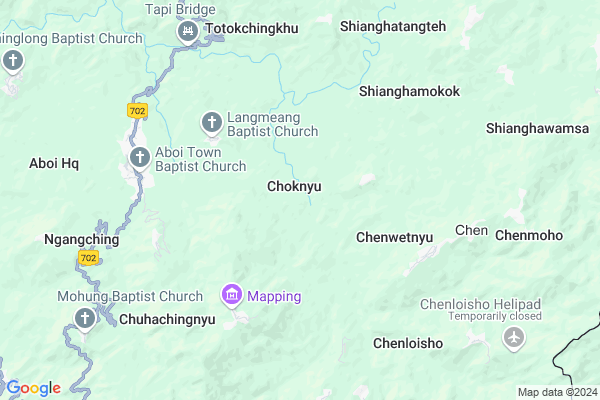Open Mohung Baptist Church place pin

(84, 319)
